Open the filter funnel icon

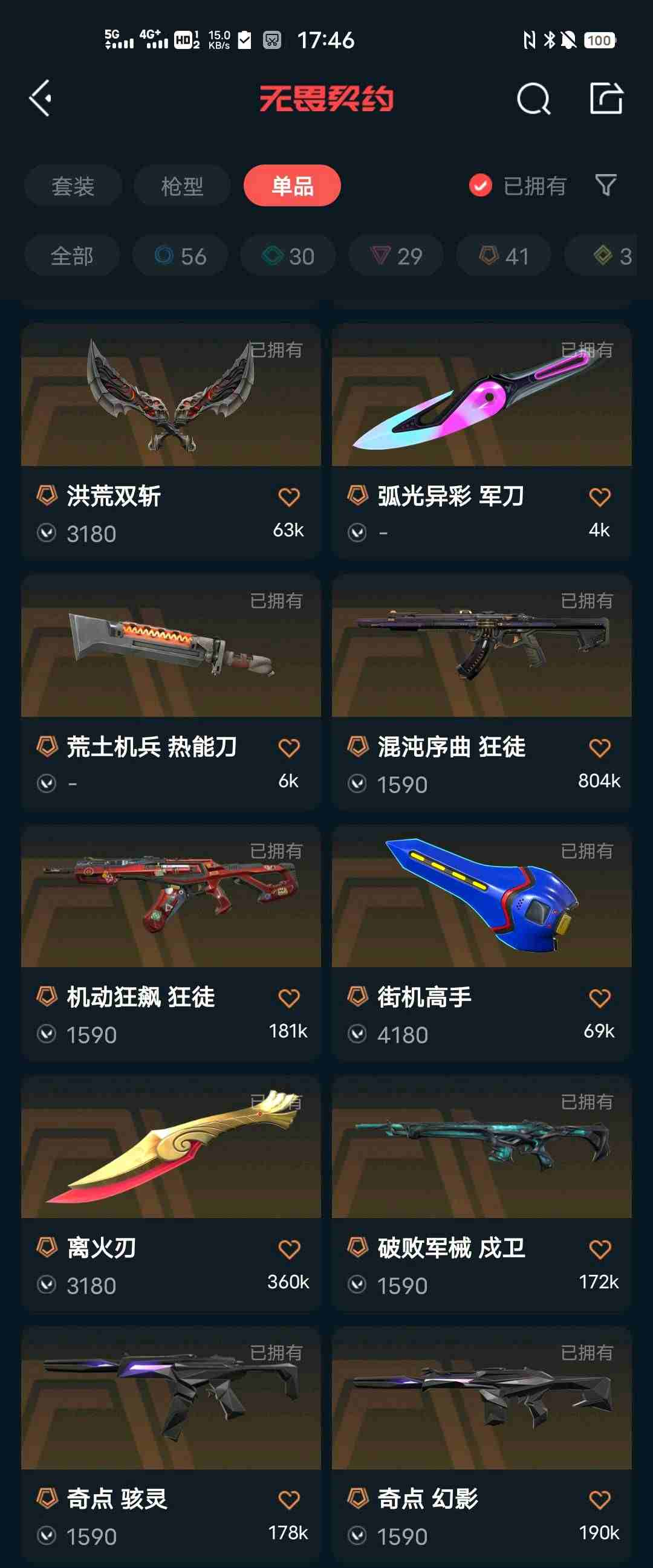click(605, 185)
